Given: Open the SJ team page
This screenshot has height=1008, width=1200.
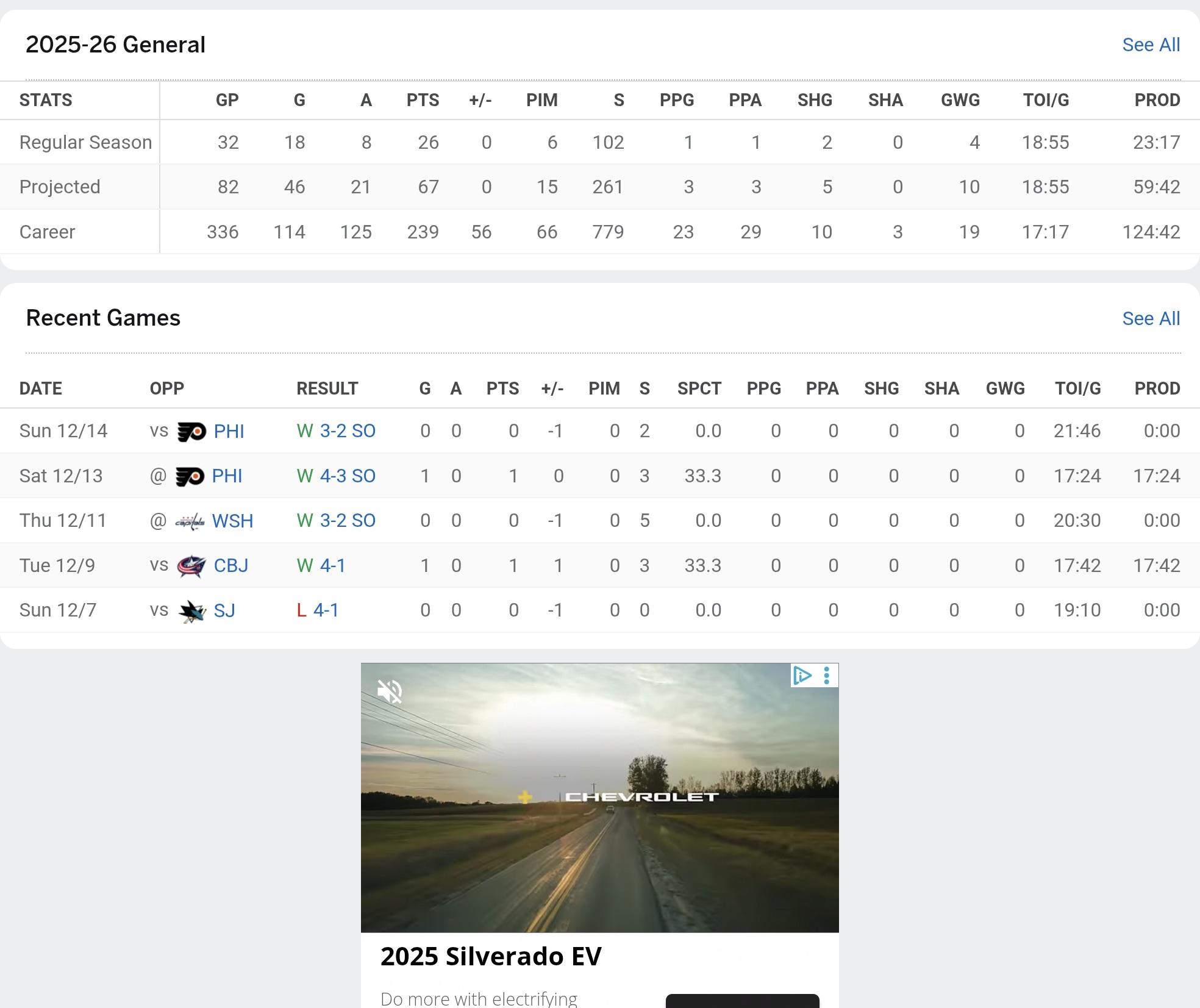Looking at the screenshot, I should (x=224, y=610).
